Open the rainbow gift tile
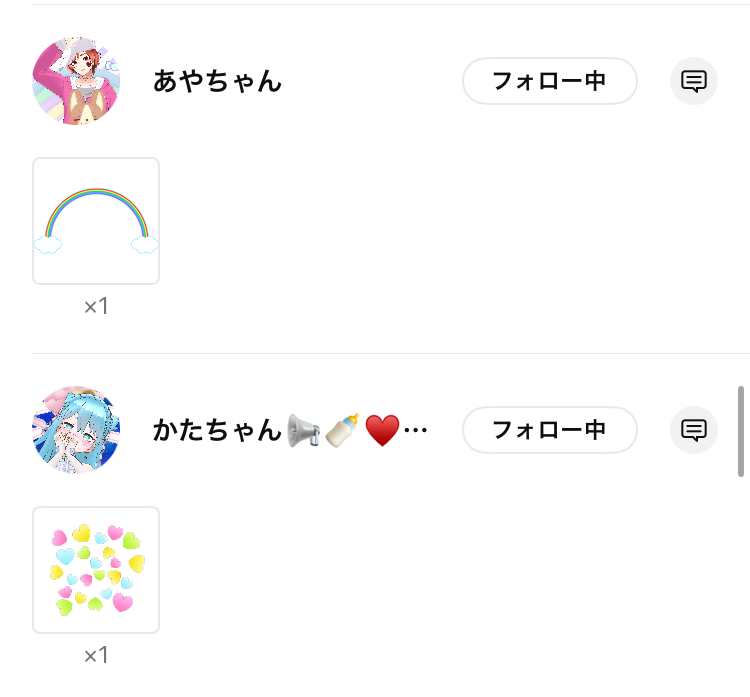 point(96,221)
